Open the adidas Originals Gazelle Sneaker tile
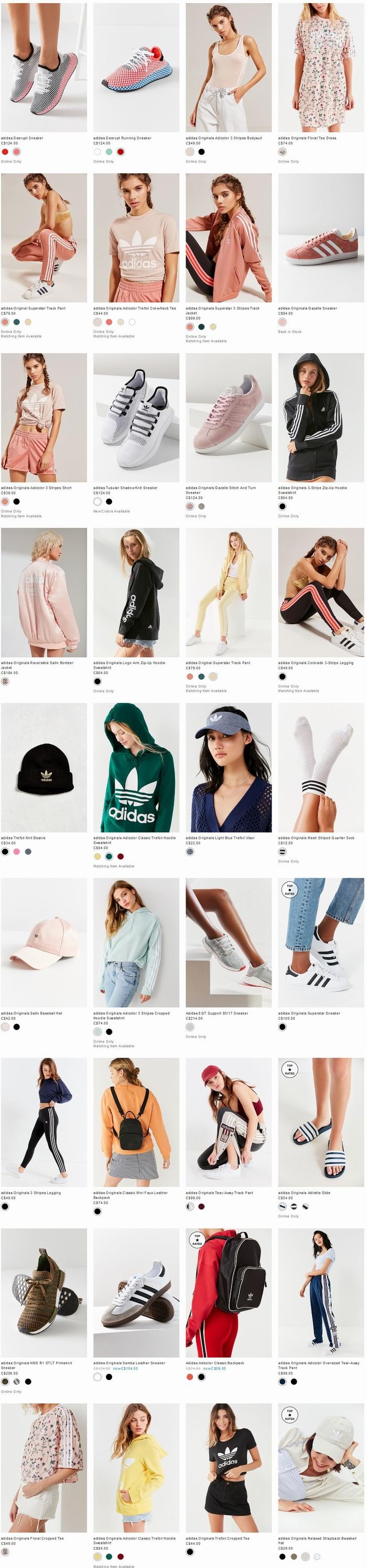Screen dimensions: 367x1568 tap(321, 237)
